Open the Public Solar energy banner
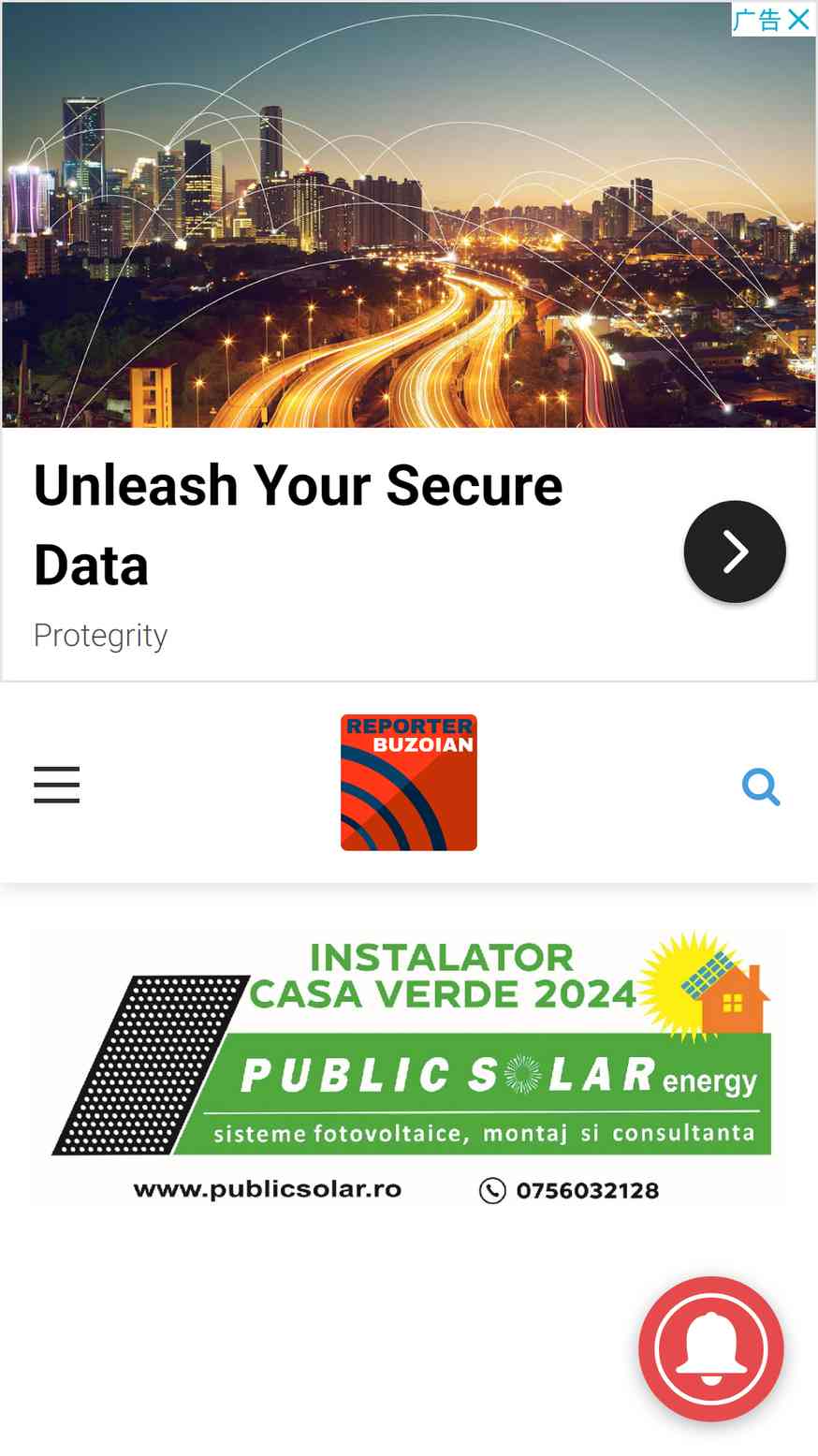This screenshot has width=818, height=1456. pos(411,1066)
